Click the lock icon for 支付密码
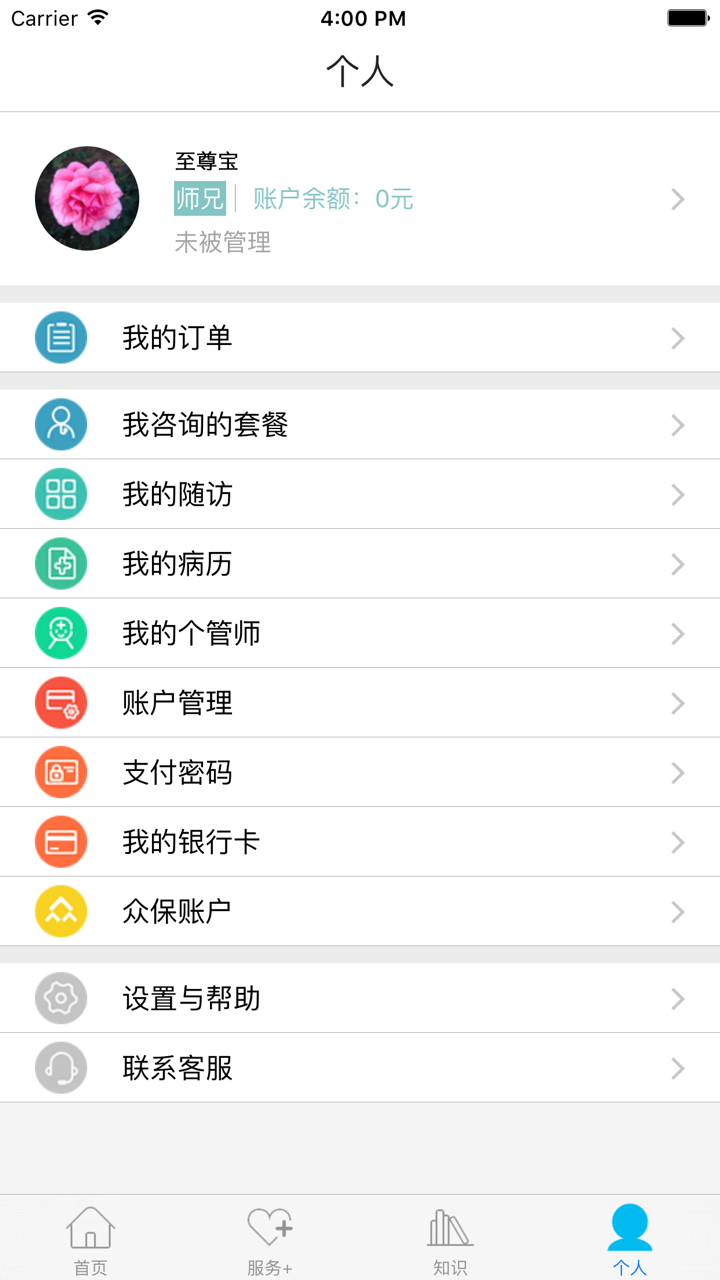Image resolution: width=720 pixels, height=1280 pixels. click(60, 772)
